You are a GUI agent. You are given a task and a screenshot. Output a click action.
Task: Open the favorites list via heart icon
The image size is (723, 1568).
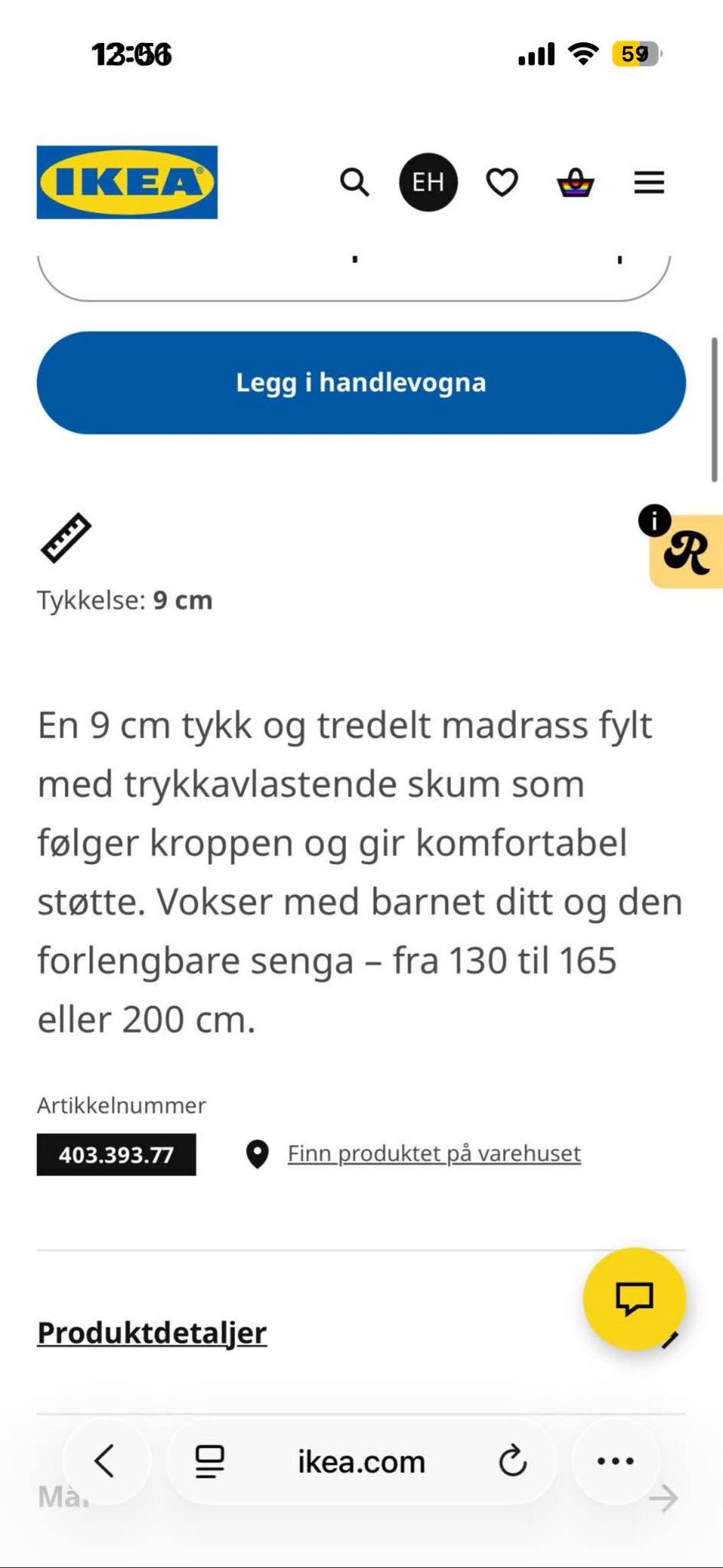click(502, 182)
